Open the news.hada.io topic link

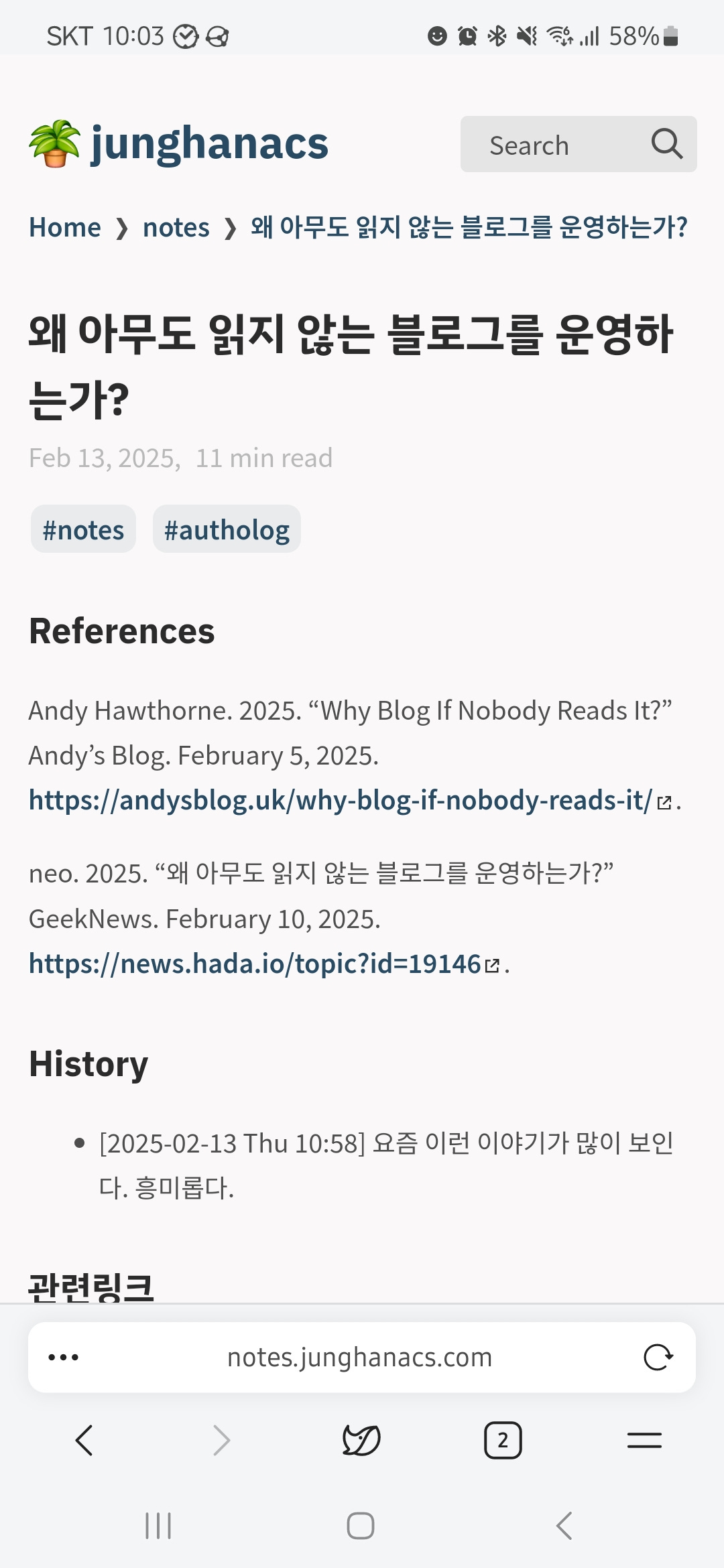click(264, 964)
